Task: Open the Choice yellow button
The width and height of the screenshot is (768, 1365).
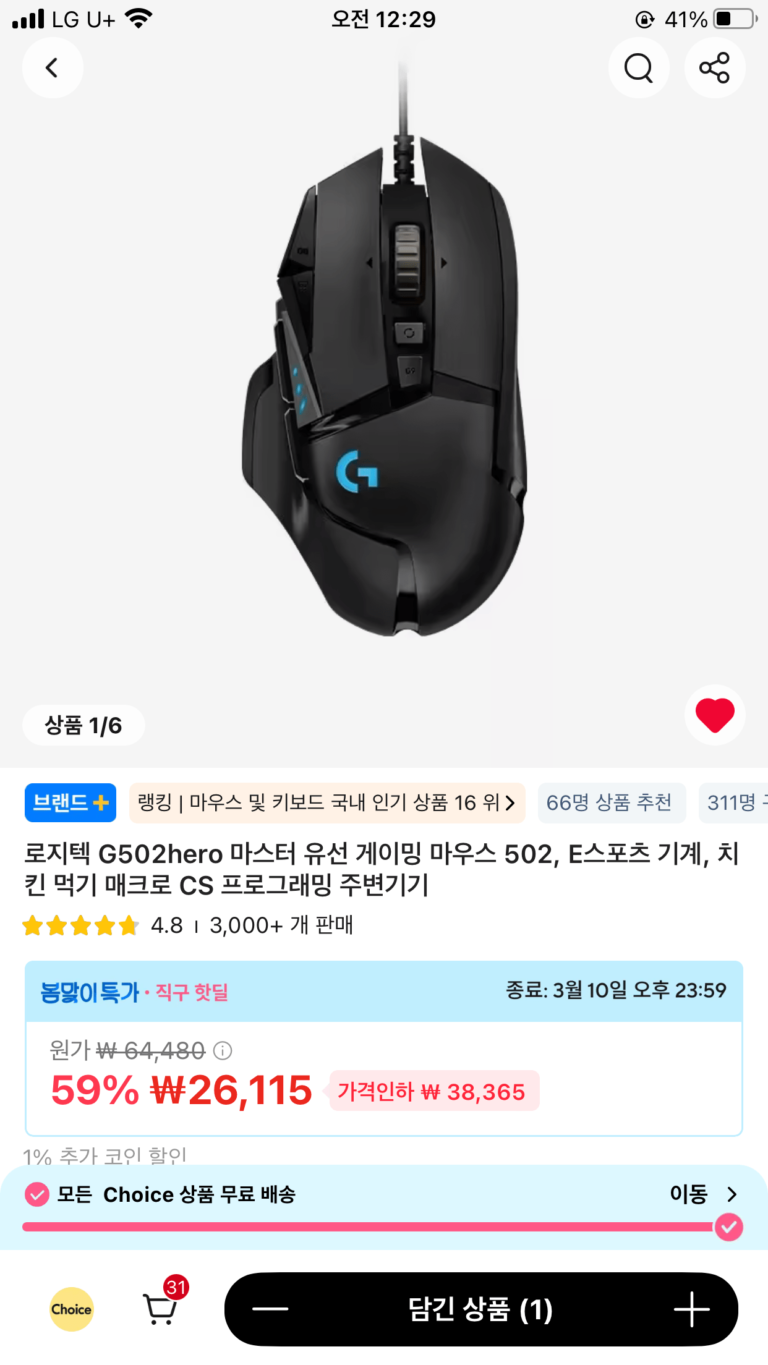Action: pos(71,1309)
